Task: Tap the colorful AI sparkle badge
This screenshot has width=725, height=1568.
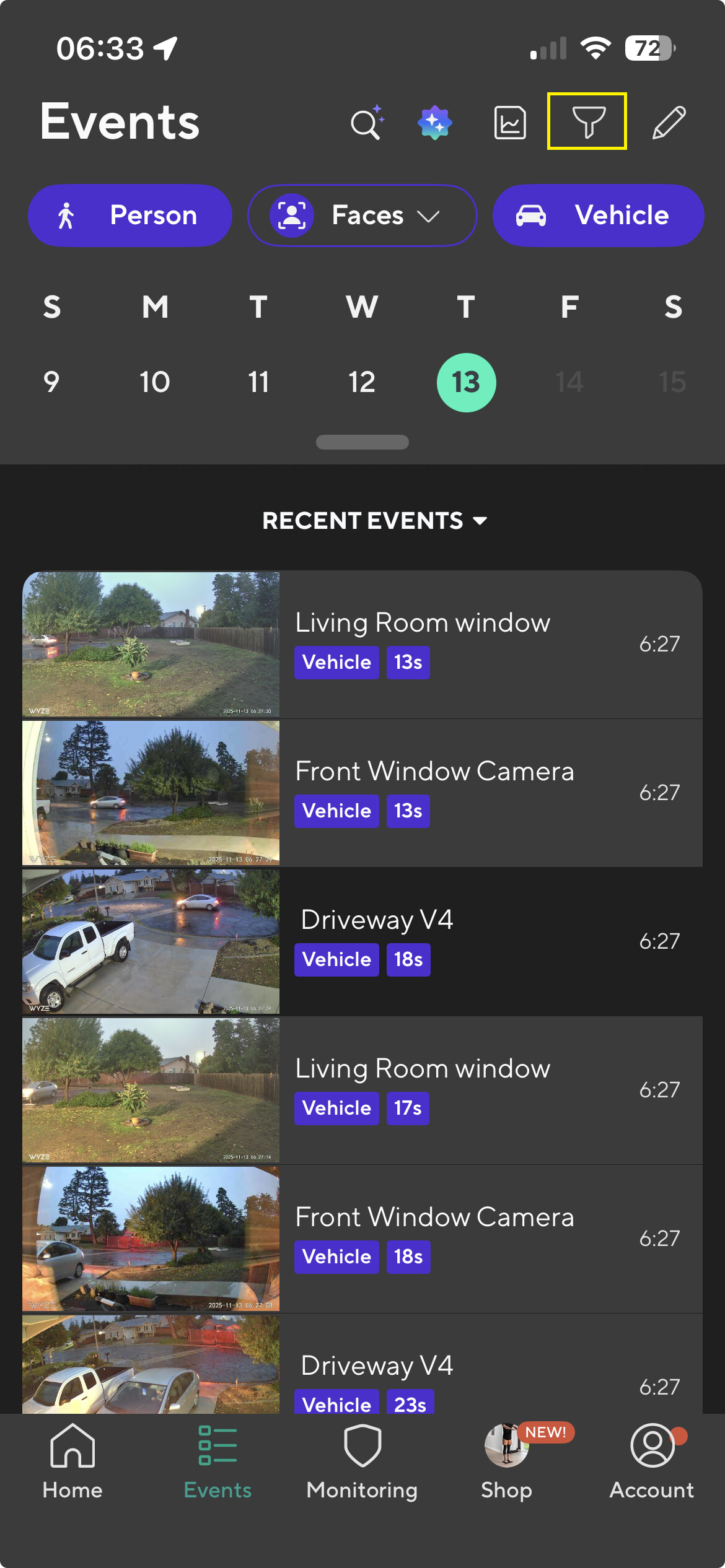Action: click(435, 122)
